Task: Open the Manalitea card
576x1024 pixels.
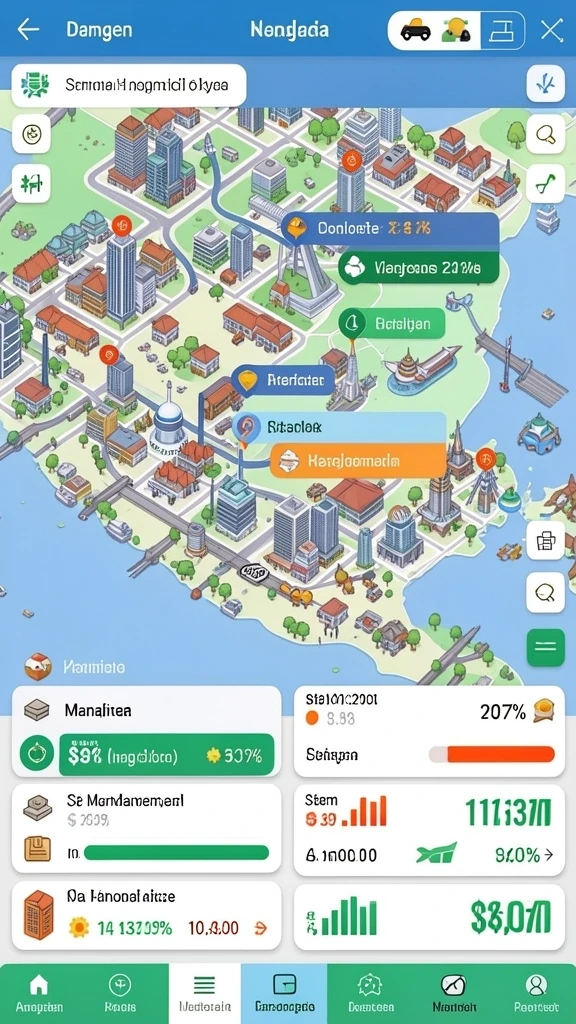Action: click(147, 731)
